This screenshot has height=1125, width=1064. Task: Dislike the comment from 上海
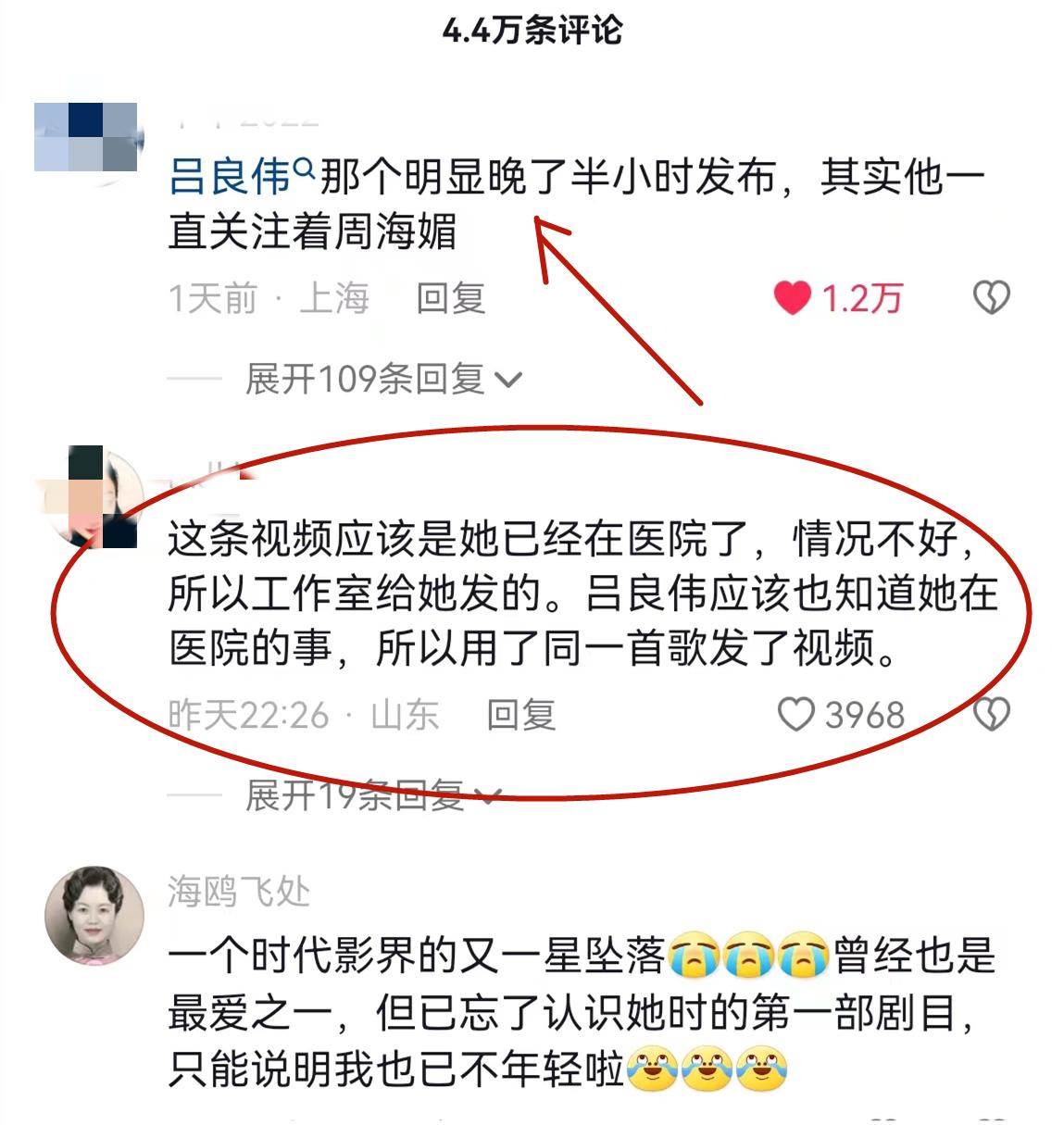991,298
